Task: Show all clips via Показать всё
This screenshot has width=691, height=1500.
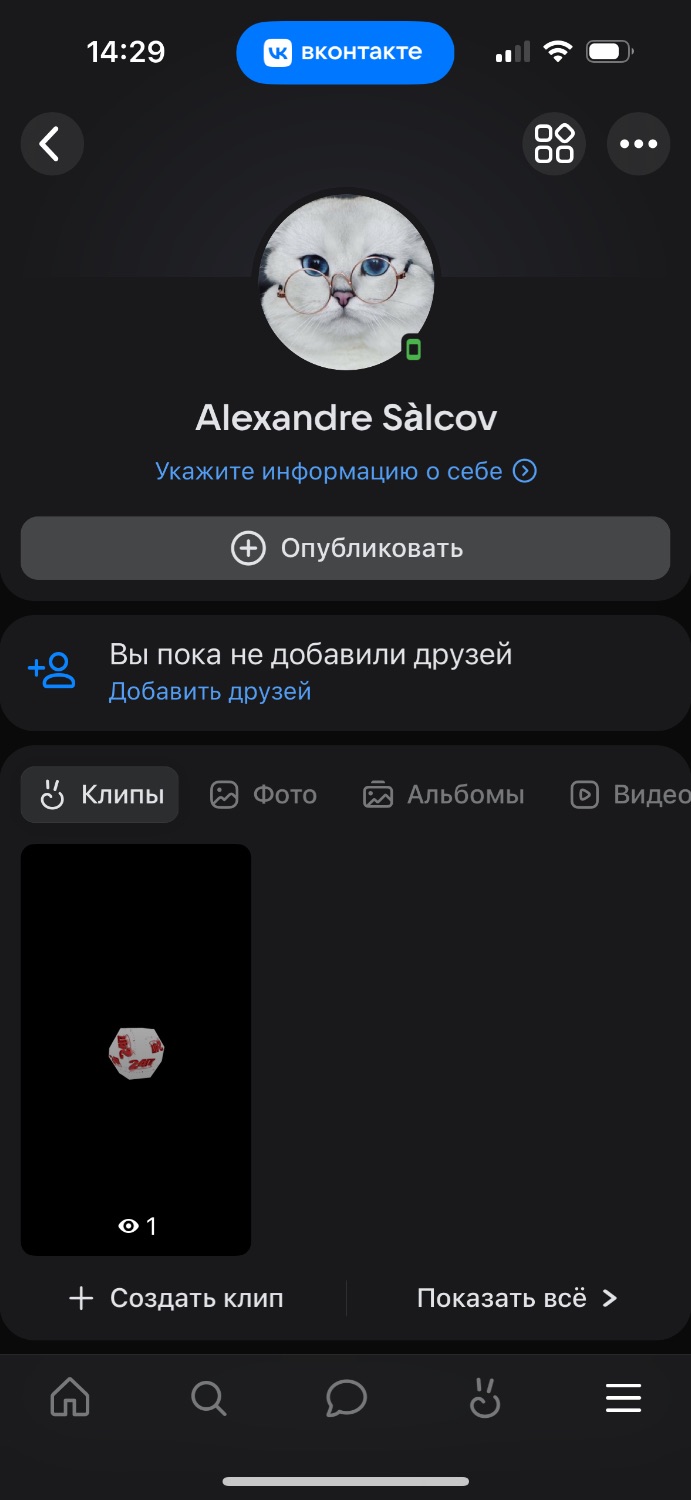Action: 517,1298
